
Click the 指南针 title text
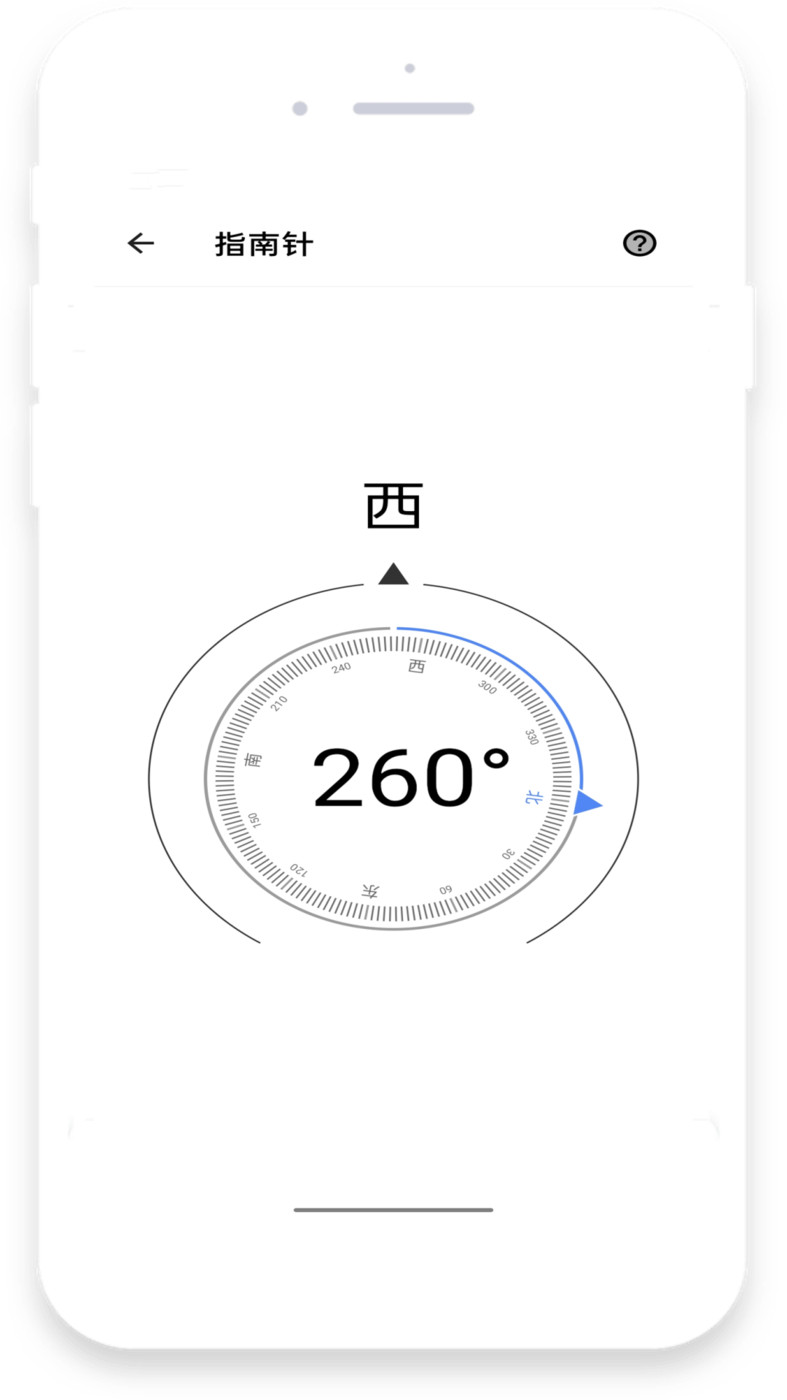(264, 243)
